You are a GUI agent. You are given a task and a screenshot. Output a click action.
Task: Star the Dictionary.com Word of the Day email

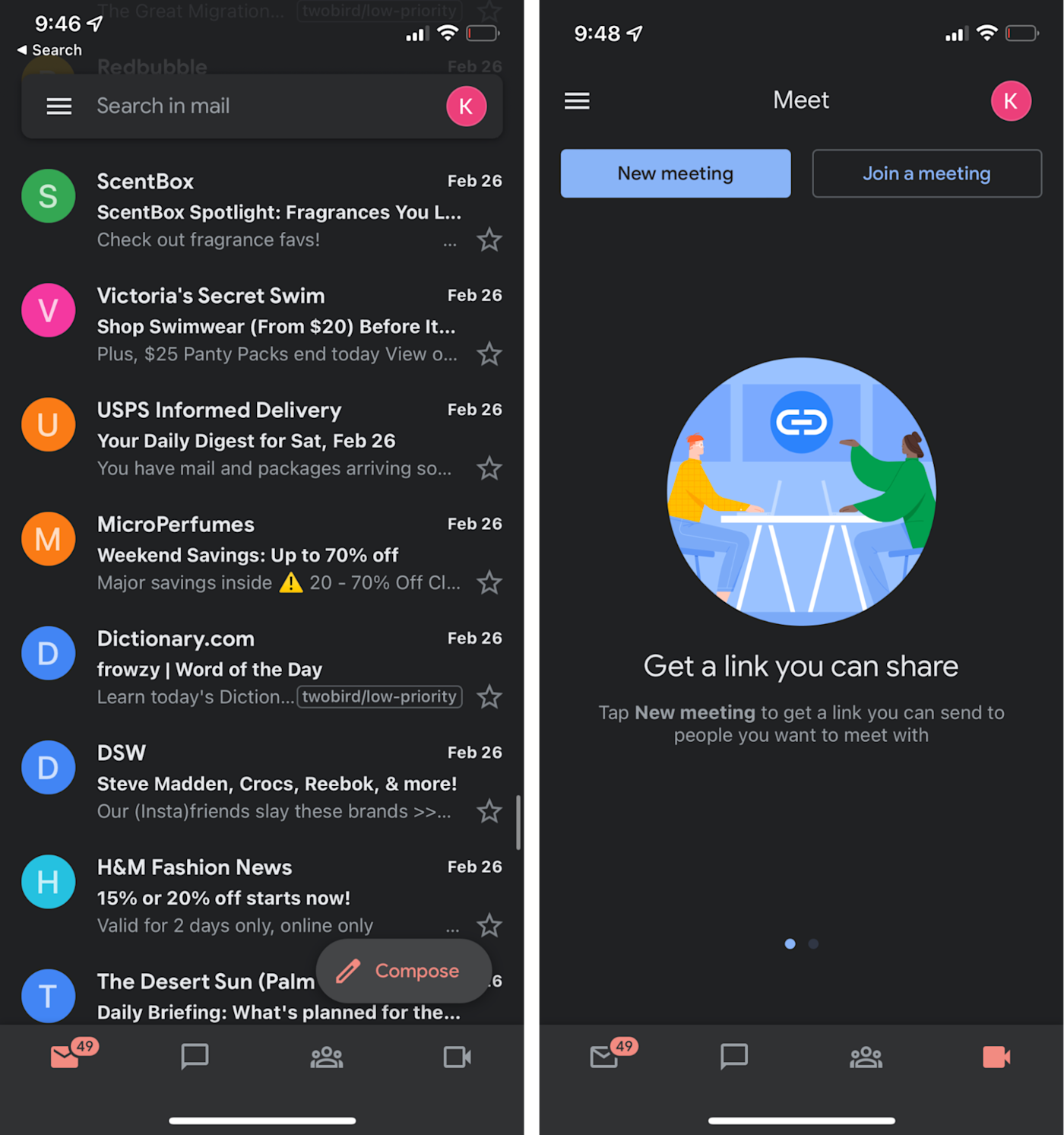pos(489,697)
